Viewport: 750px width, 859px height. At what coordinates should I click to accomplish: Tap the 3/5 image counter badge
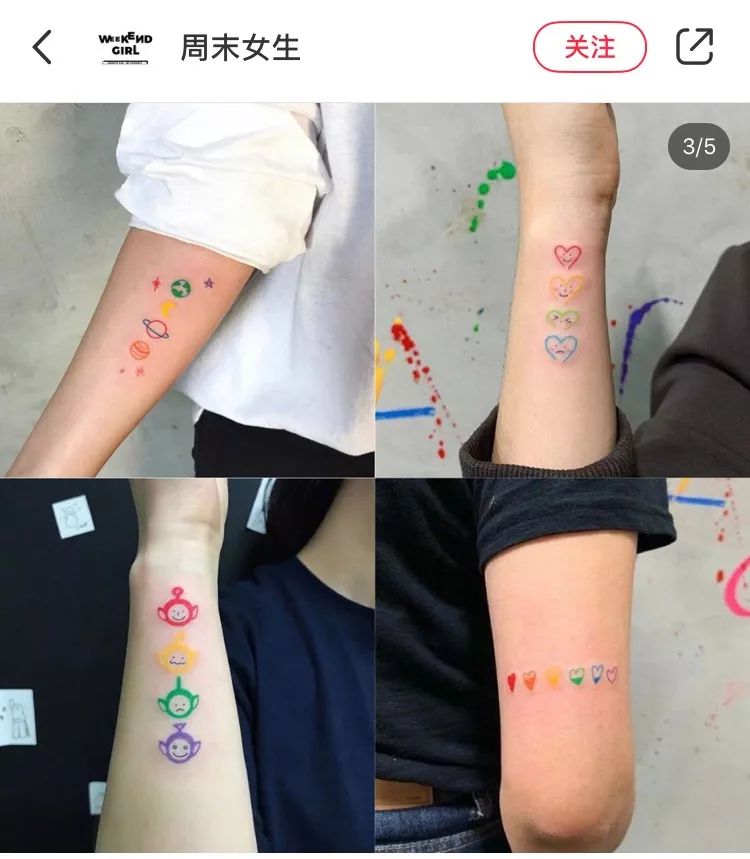698,143
